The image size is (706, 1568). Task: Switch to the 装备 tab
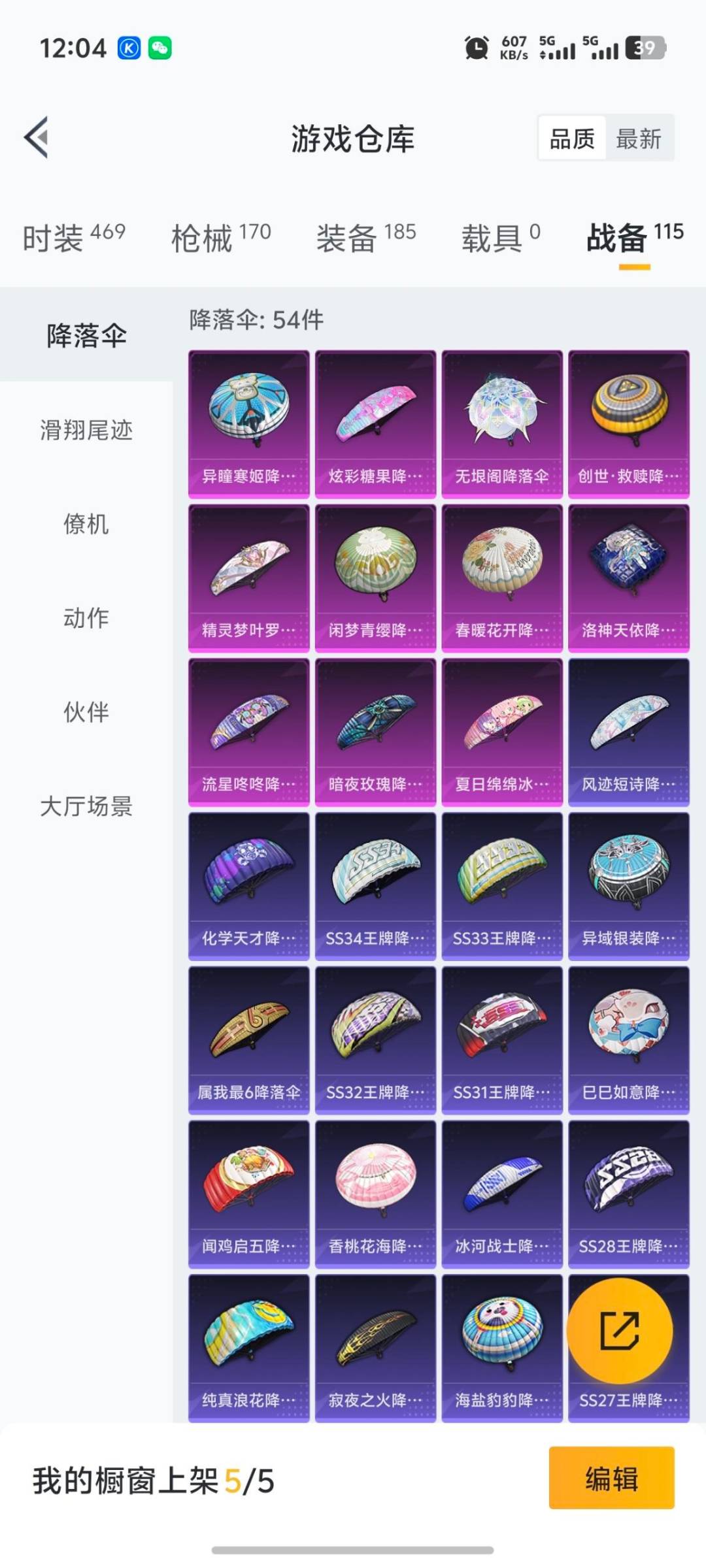[366, 237]
